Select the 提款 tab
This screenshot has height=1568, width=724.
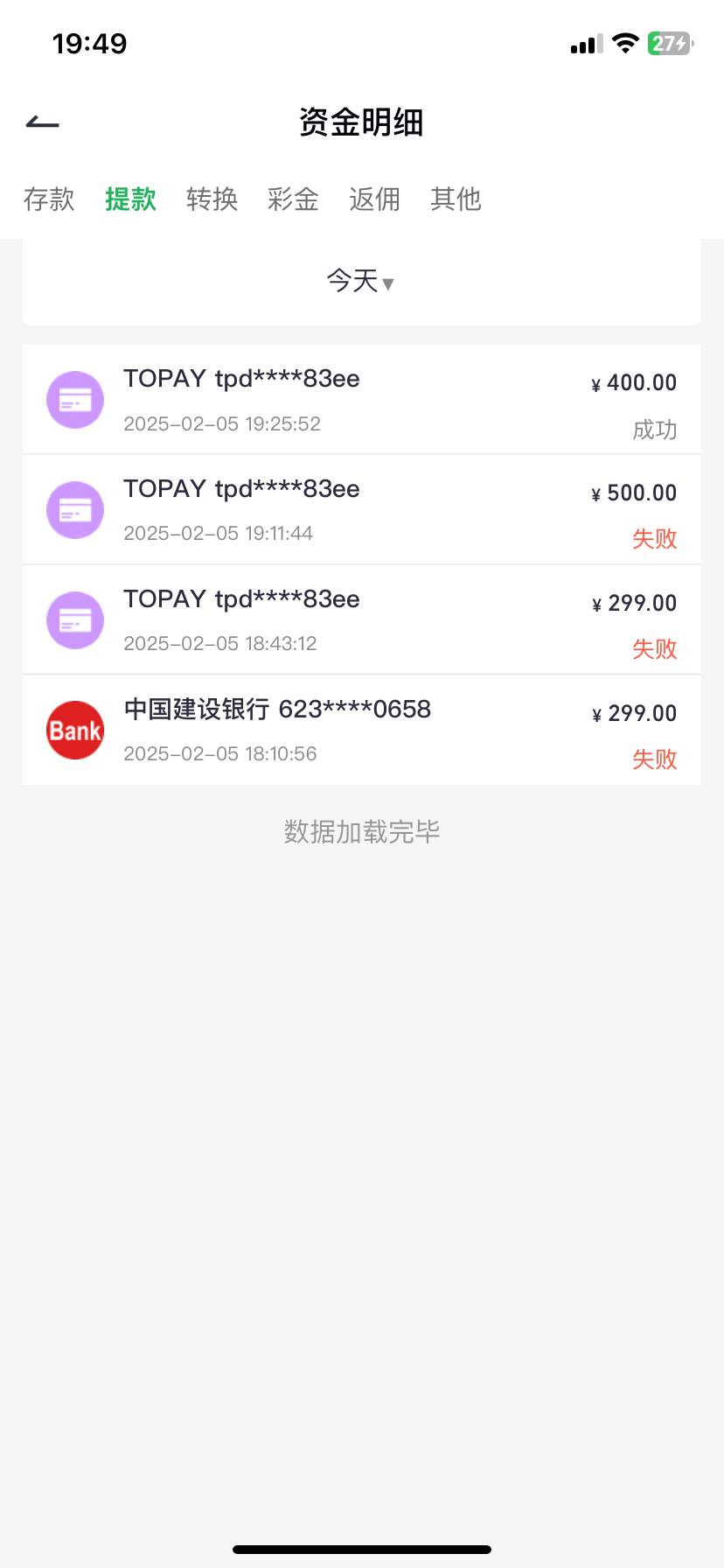pyautogui.click(x=130, y=199)
